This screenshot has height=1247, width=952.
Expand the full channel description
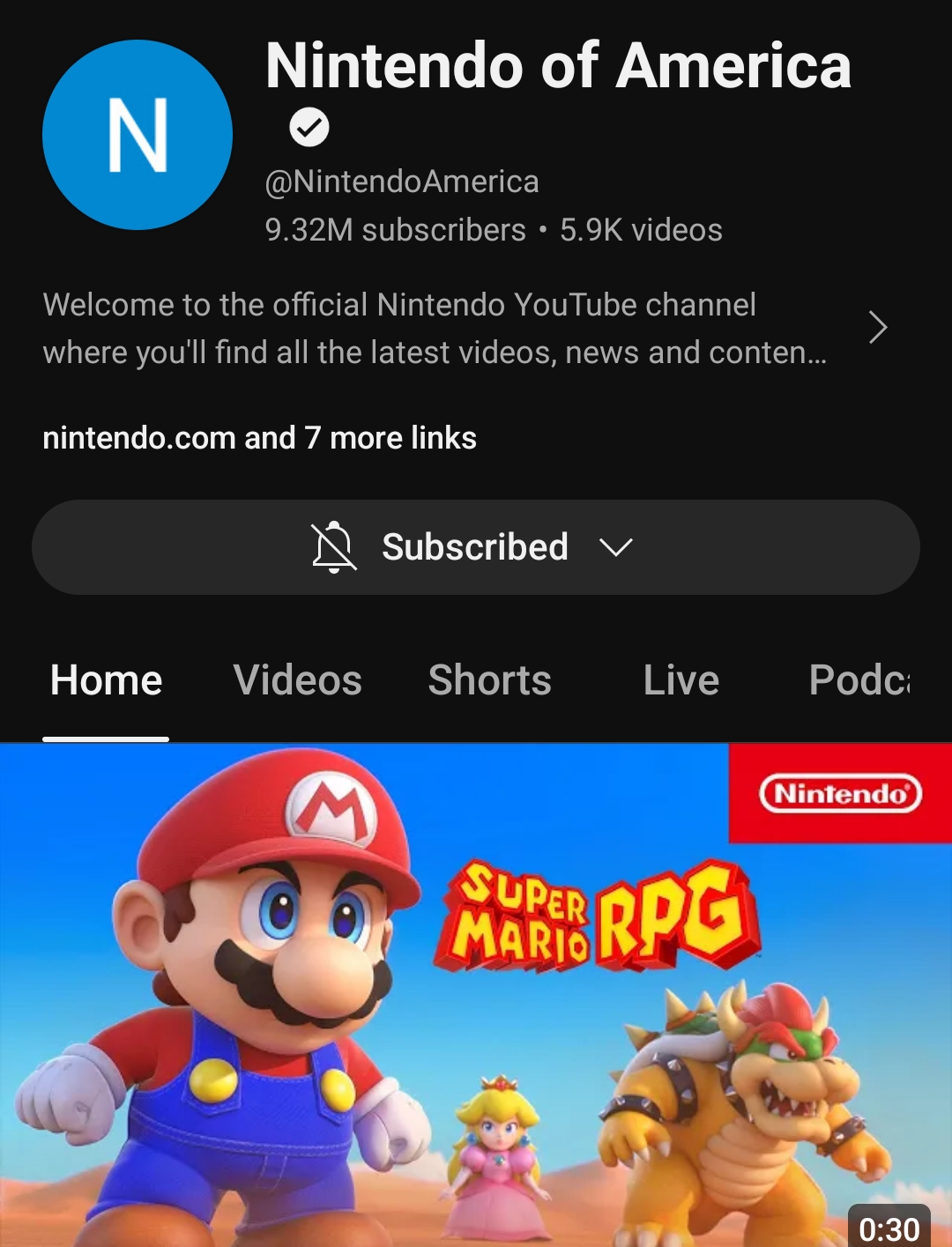878,327
